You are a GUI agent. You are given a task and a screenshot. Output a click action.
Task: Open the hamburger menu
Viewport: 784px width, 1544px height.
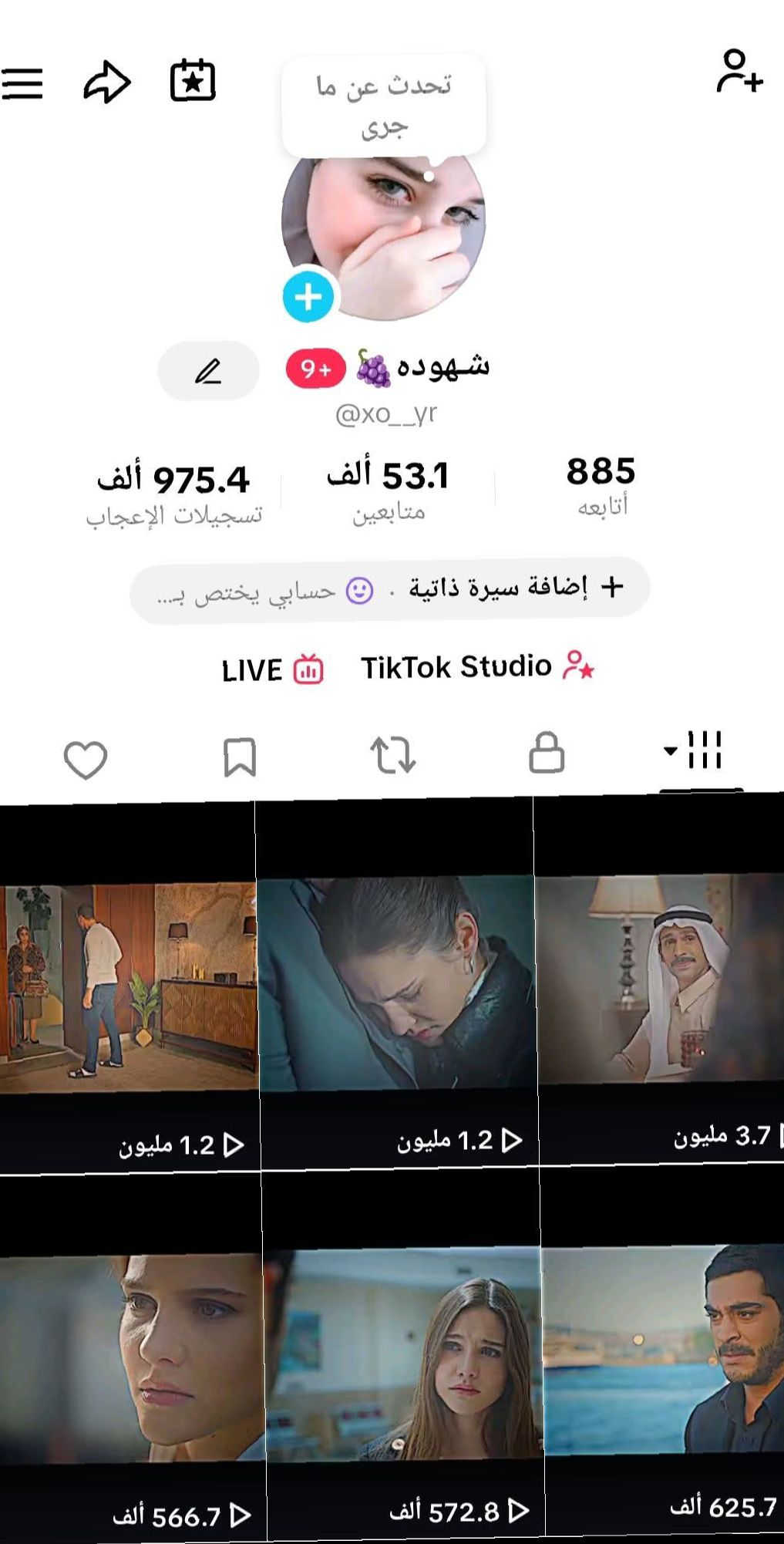pos(22,83)
